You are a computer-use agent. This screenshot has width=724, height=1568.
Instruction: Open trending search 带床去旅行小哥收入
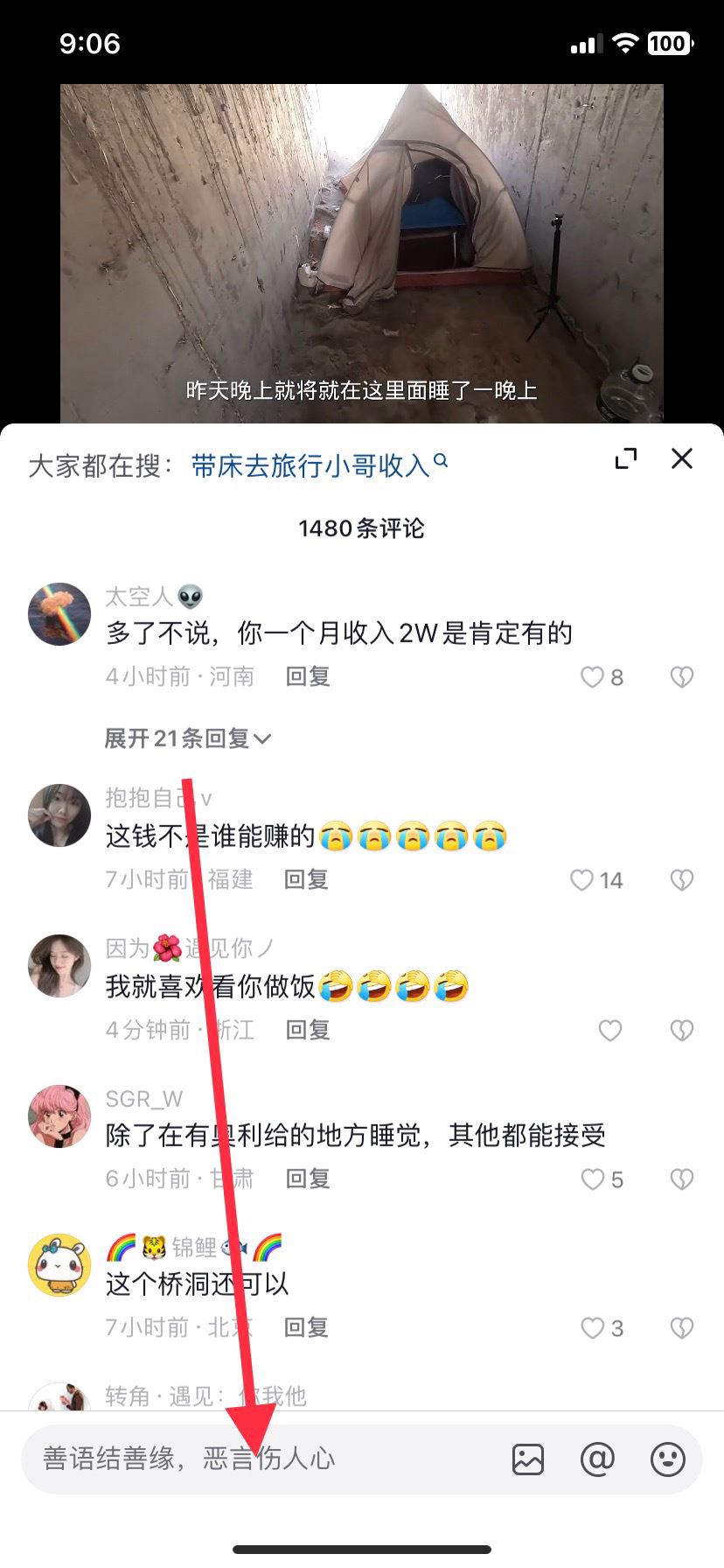pyautogui.click(x=310, y=464)
